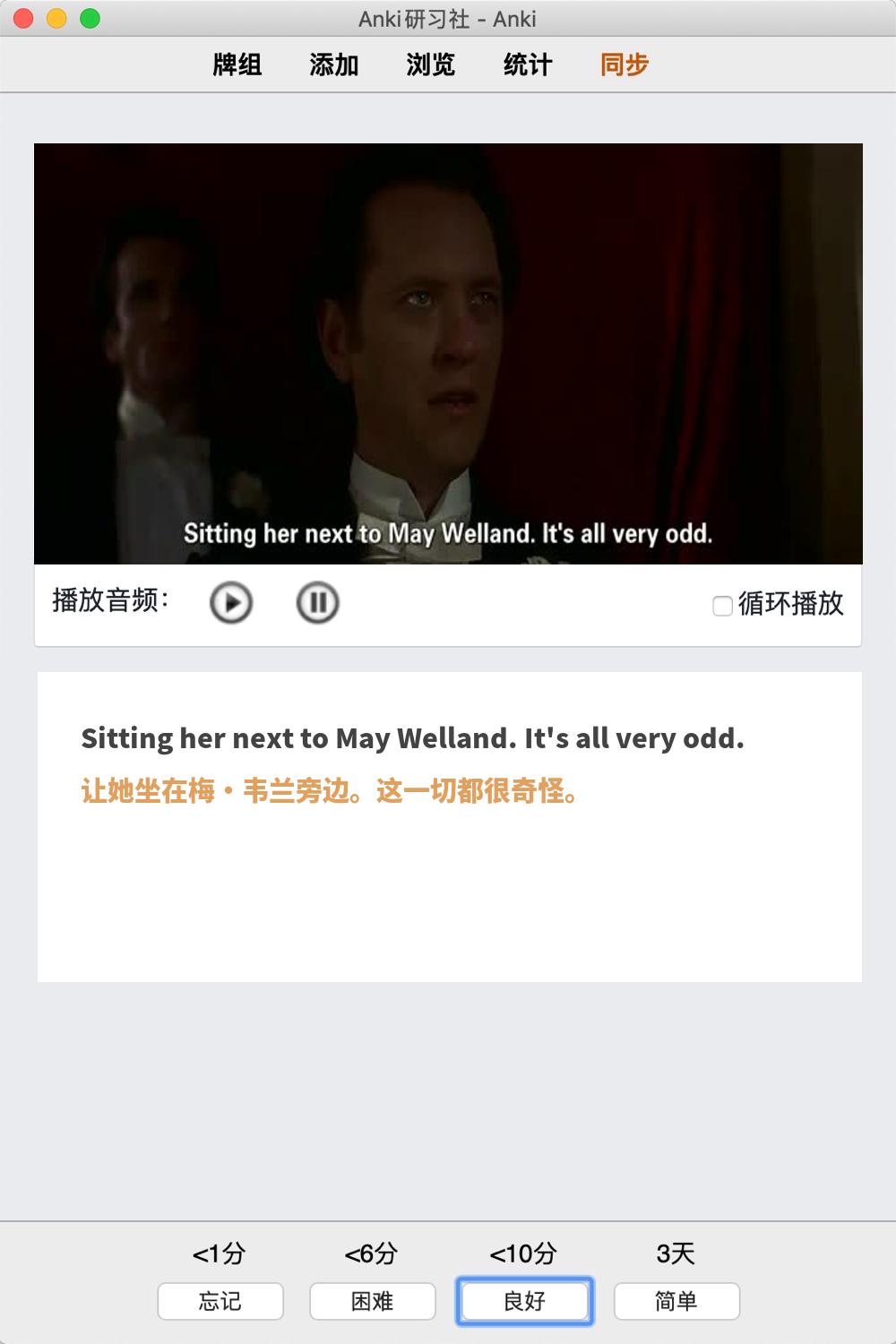This screenshot has width=896, height=1344.
Task: Open the 统计 statistics page
Action: [528, 65]
